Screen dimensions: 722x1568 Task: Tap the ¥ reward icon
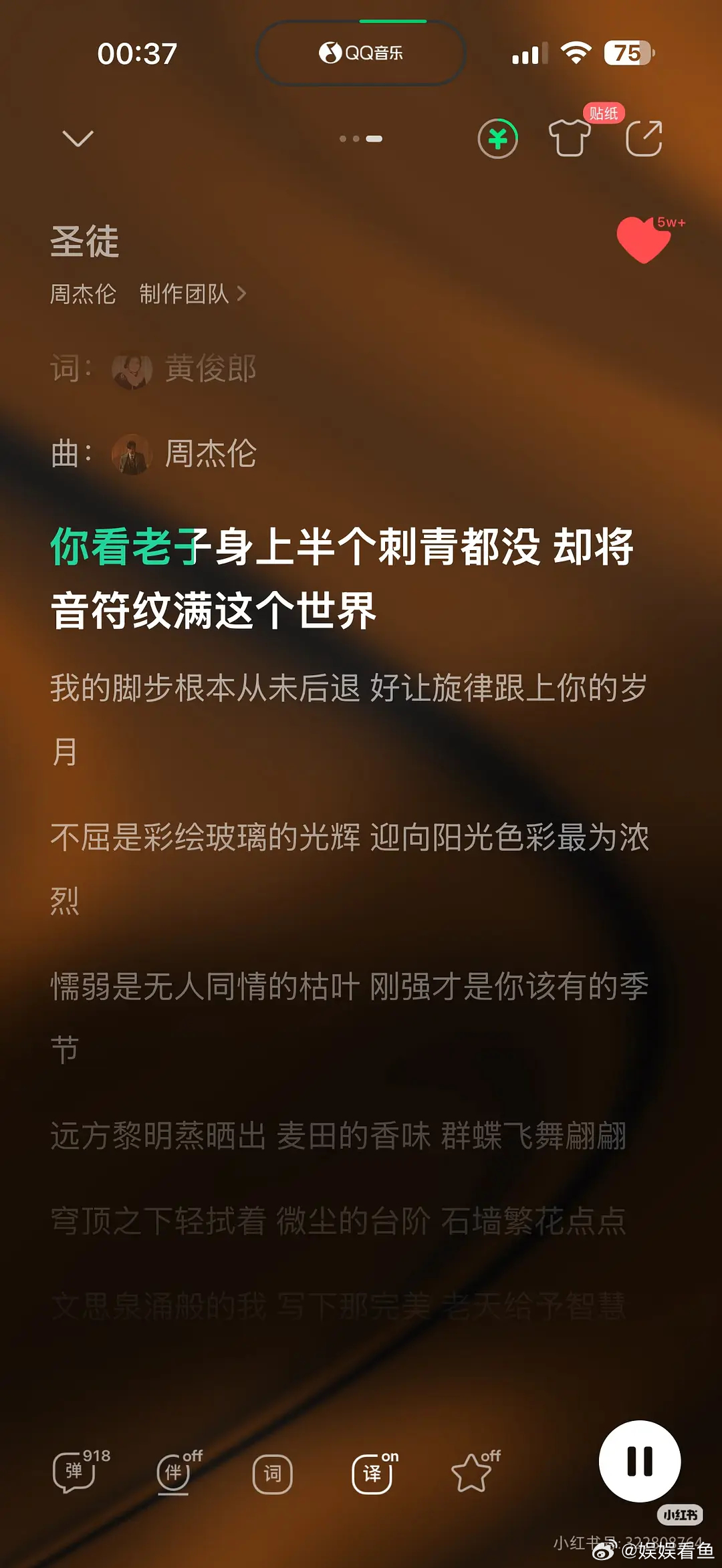tap(497, 138)
